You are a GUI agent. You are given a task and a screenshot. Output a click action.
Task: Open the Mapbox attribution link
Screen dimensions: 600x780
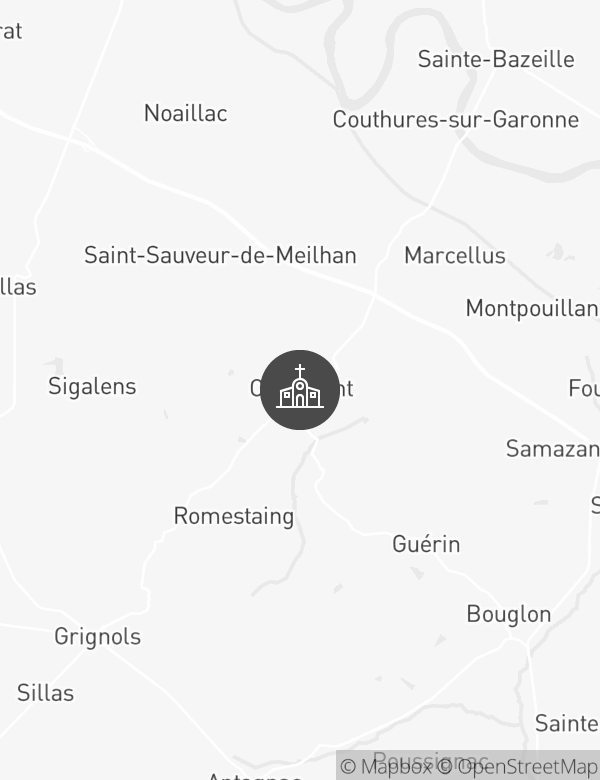[x=386, y=767]
